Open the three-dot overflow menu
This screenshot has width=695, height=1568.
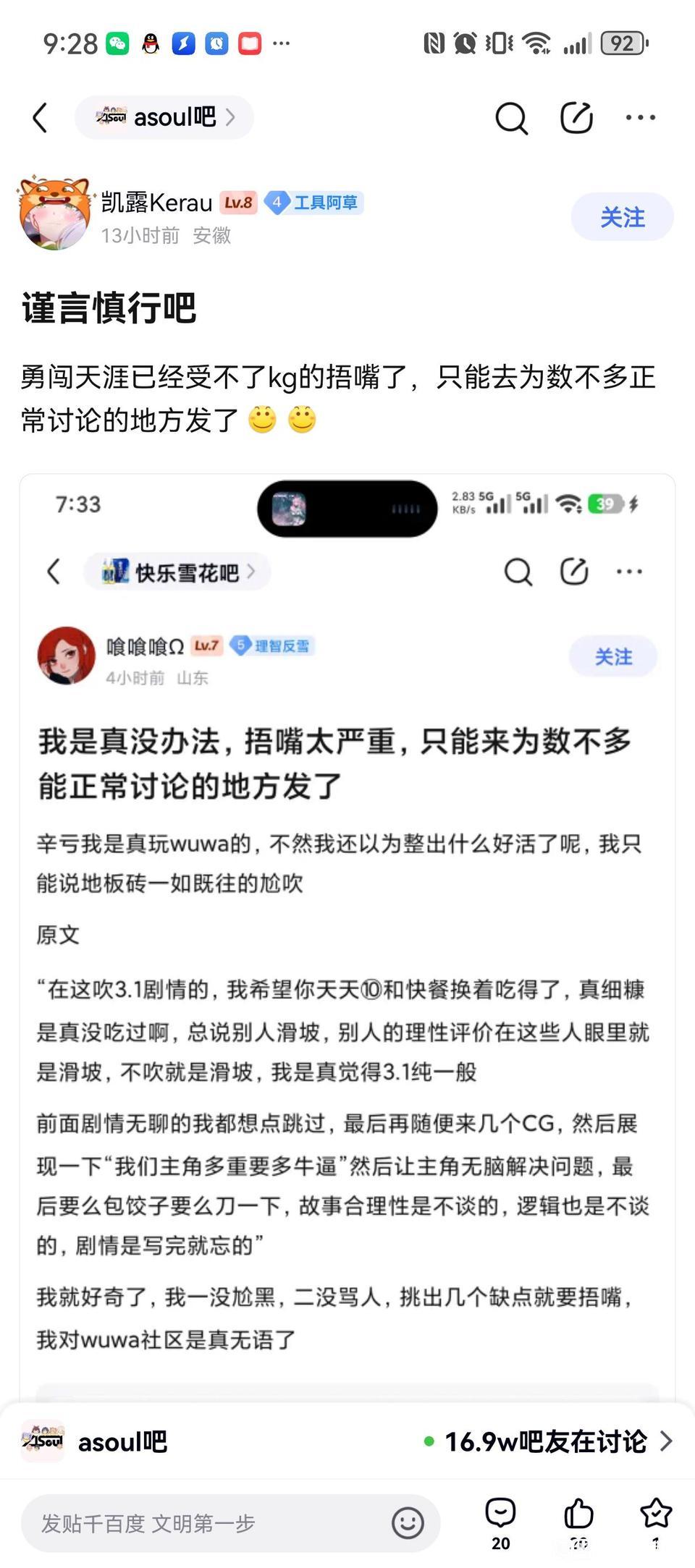(640, 117)
